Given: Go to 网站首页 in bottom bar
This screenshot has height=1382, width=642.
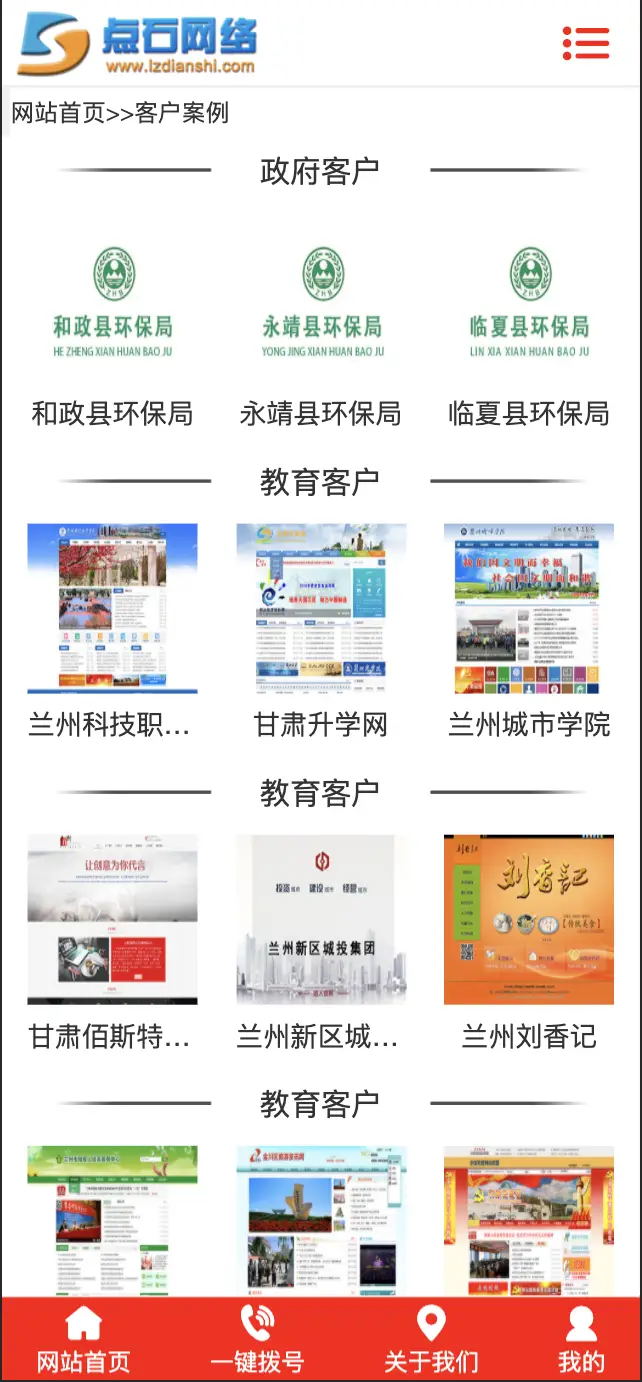Looking at the screenshot, I should coord(83,1340).
